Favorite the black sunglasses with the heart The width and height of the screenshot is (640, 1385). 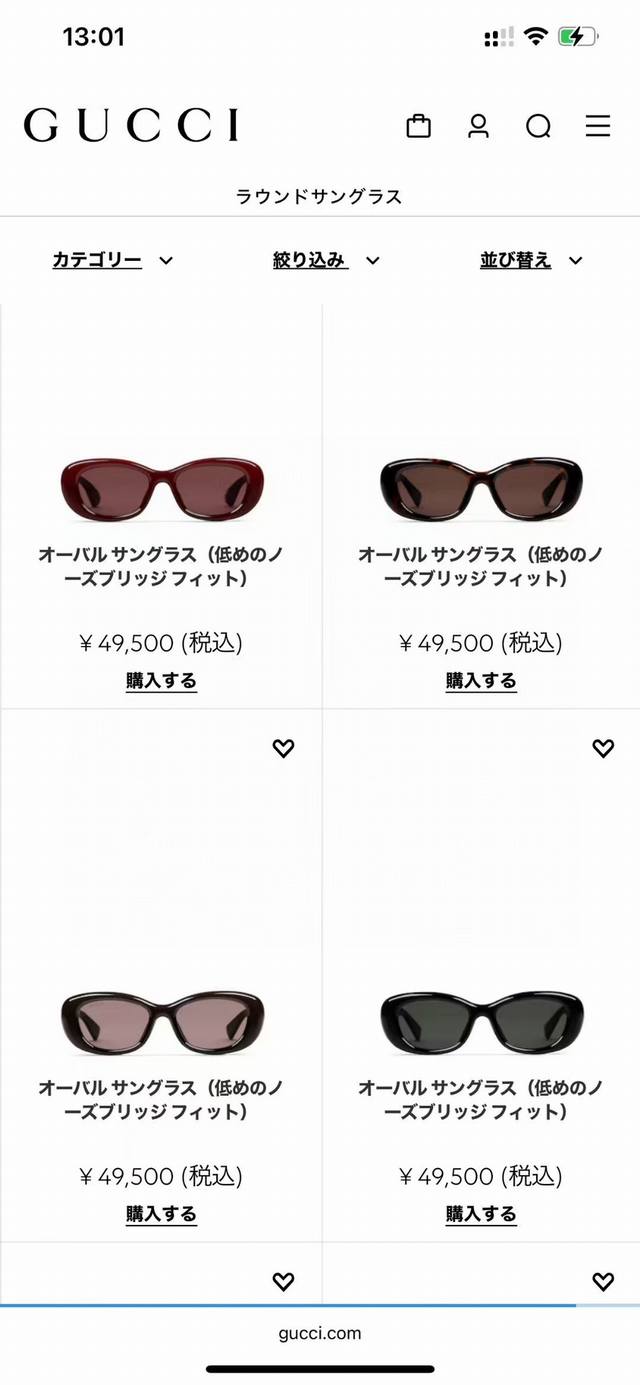click(603, 748)
